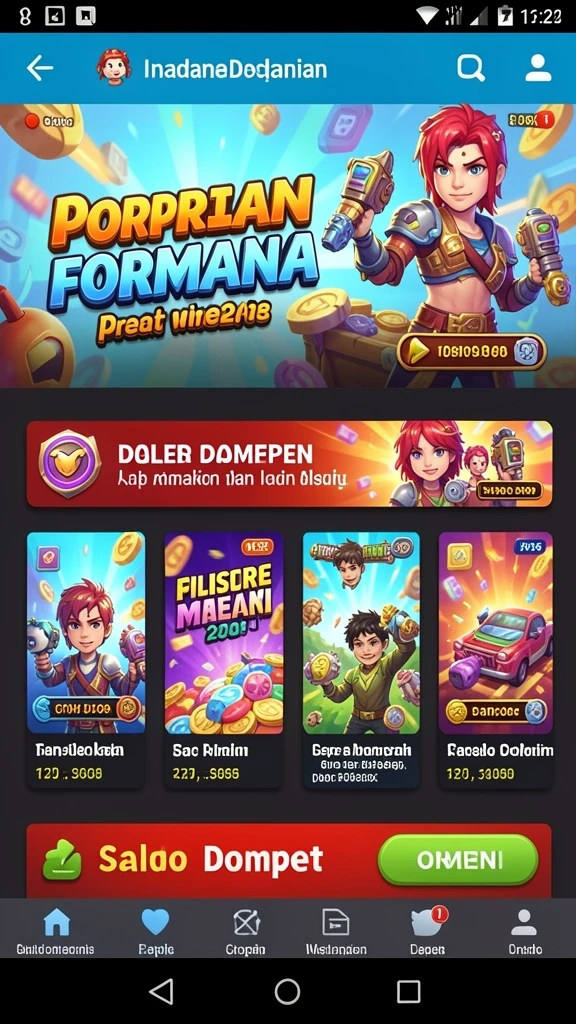The width and height of the screenshot is (576, 1024).
Task: Tap the play button on main banner
Action: (472, 352)
